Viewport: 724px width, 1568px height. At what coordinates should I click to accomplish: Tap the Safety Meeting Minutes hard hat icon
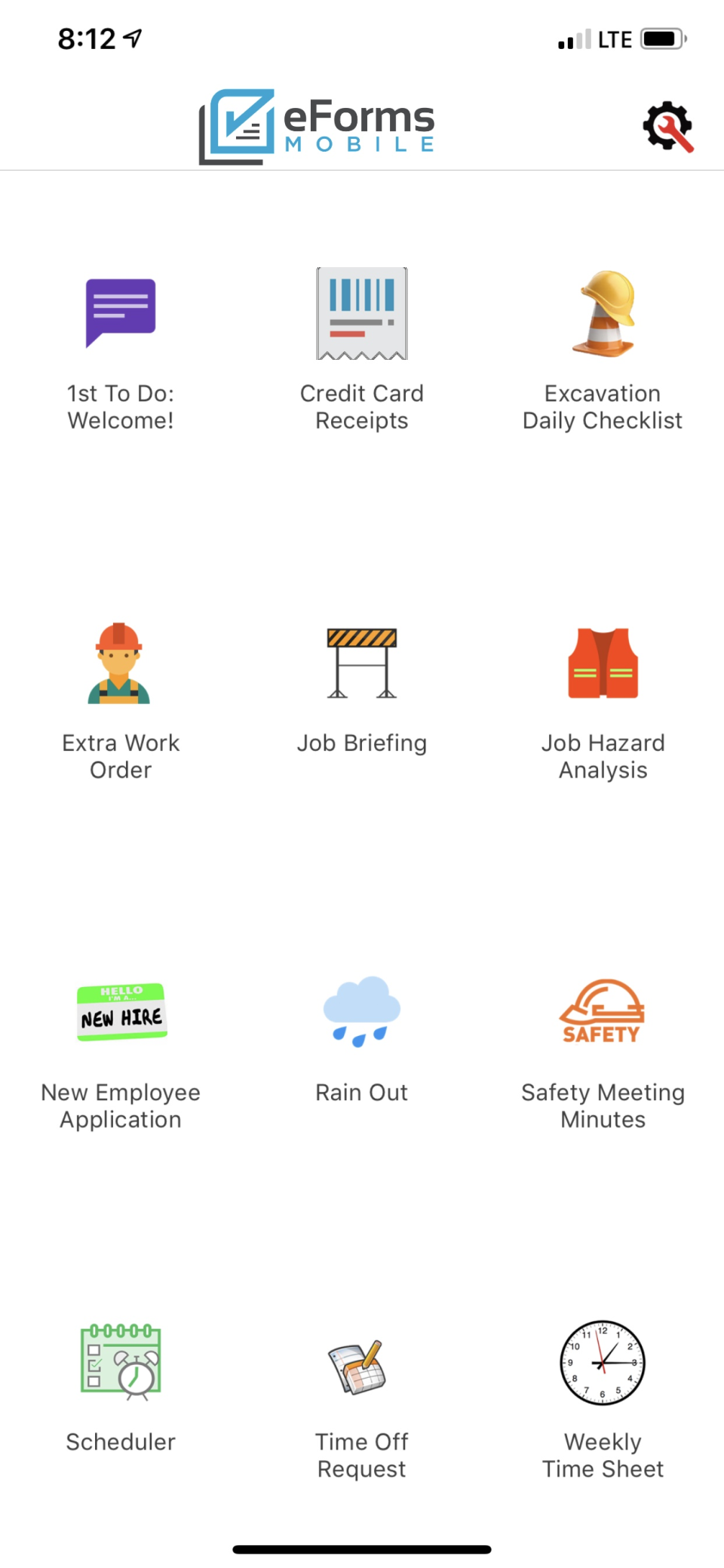pyautogui.click(x=603, y=1012)
